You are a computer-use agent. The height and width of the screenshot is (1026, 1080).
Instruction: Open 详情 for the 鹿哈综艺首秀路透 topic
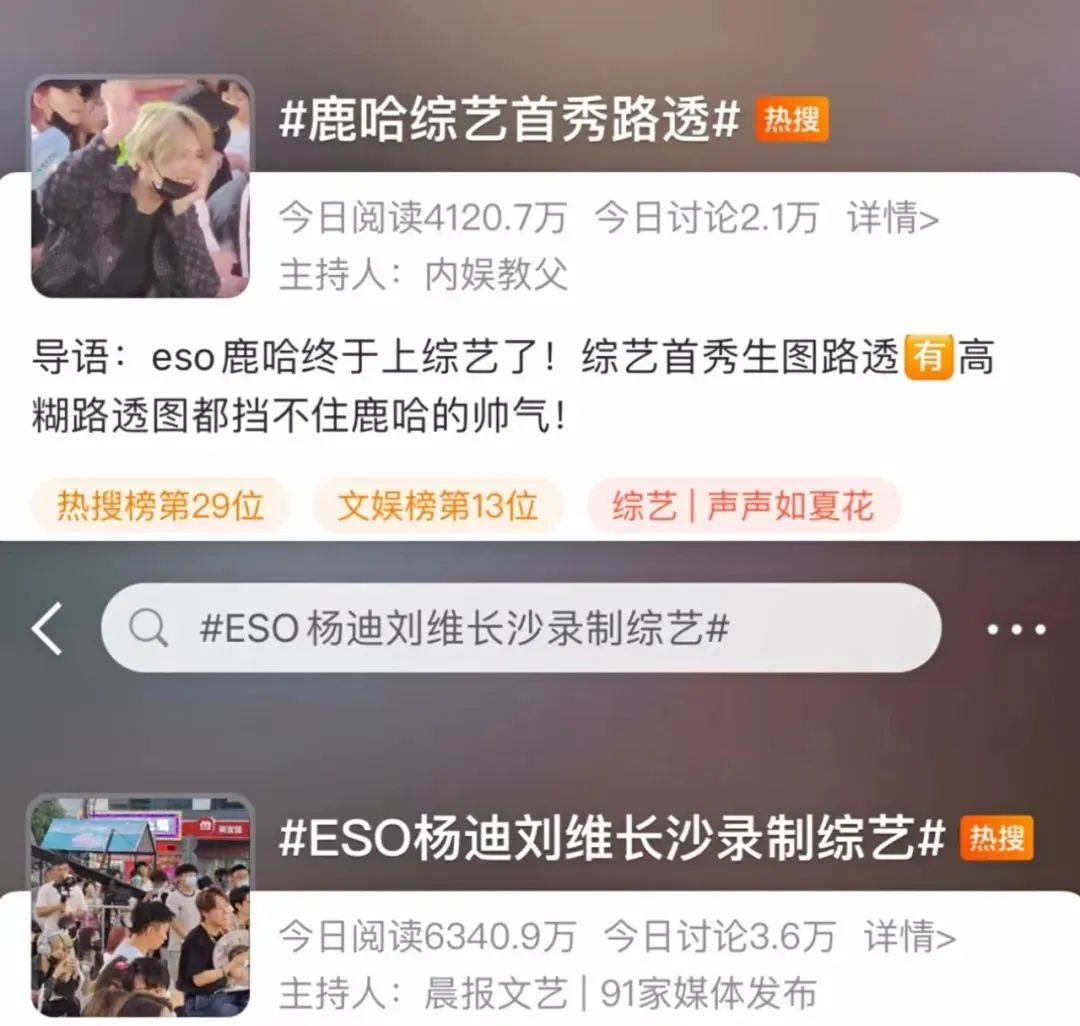892,218
